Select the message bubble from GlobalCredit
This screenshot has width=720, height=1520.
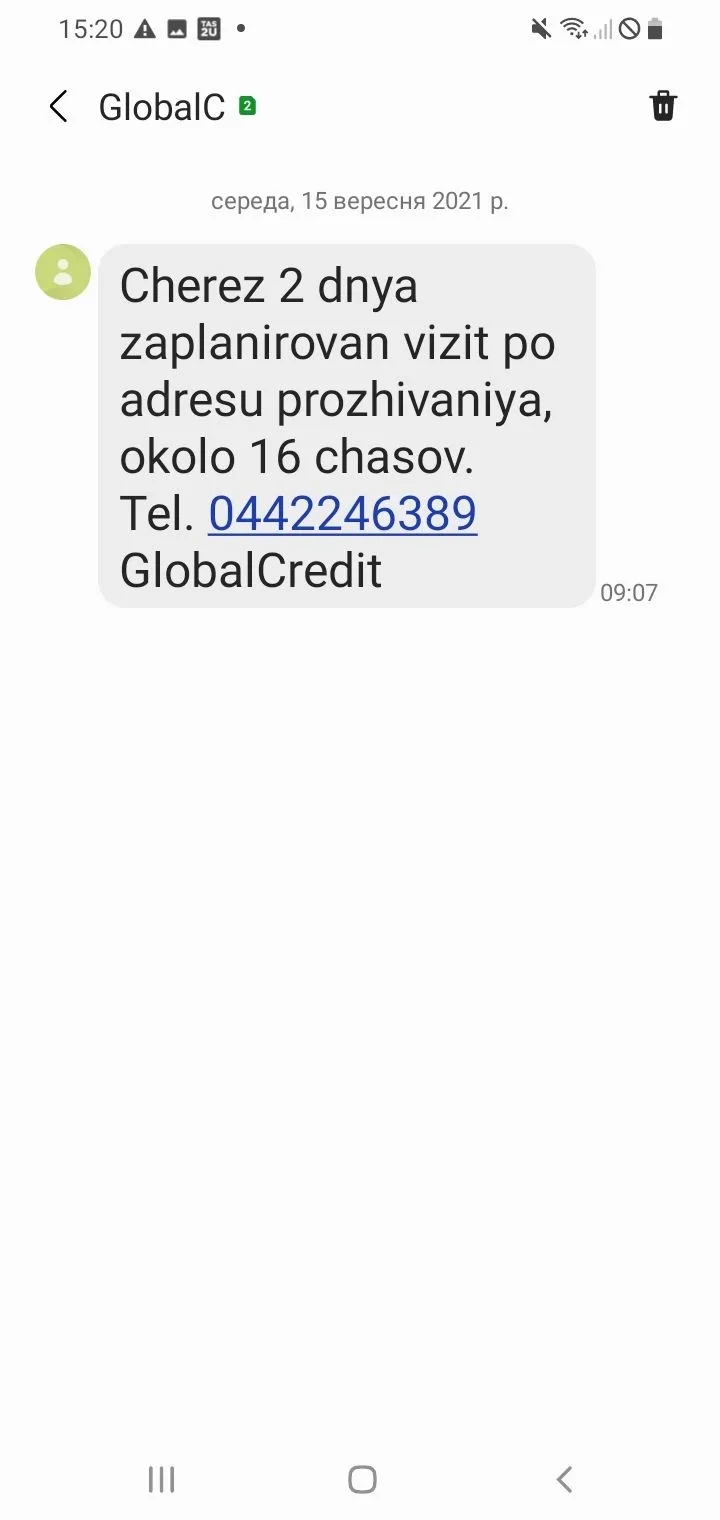click(345, 425)
